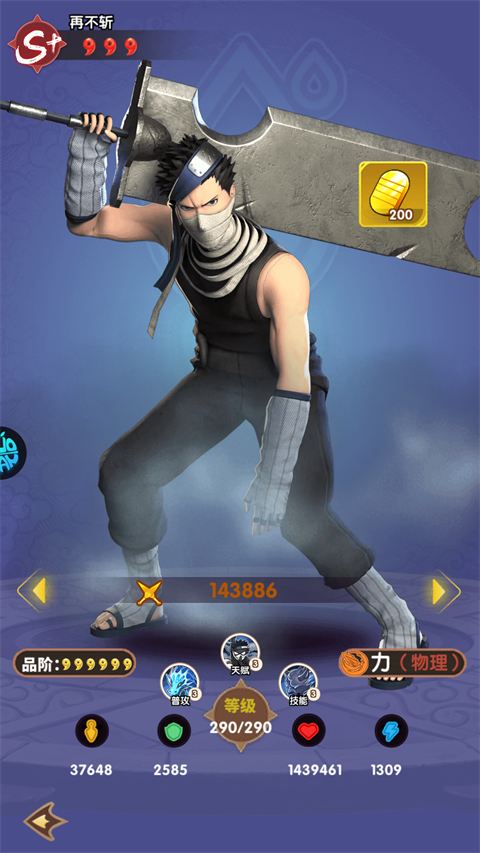Switch to the next character with right arrow
The image size is (480, 853).
click(443, 591)
